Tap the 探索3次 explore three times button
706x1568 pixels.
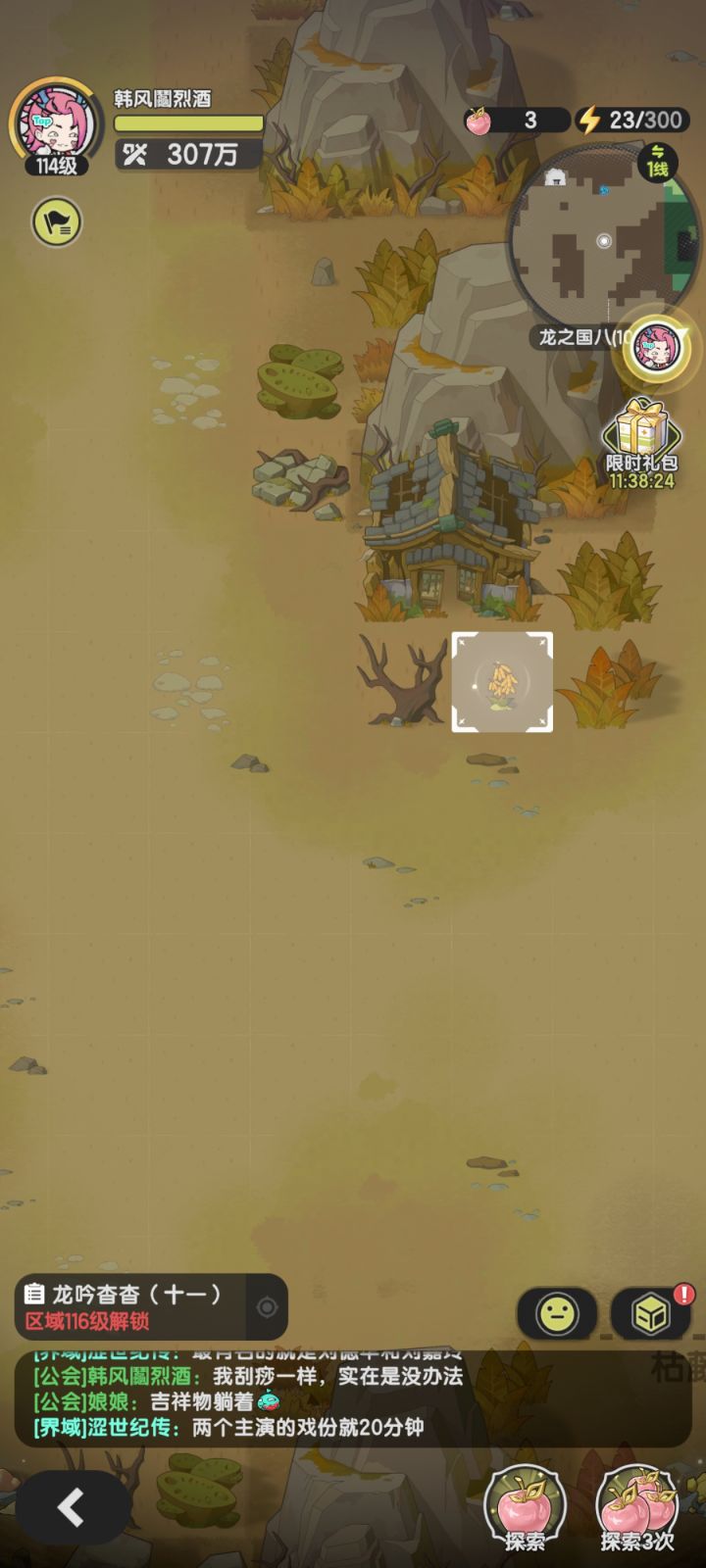637,1509
